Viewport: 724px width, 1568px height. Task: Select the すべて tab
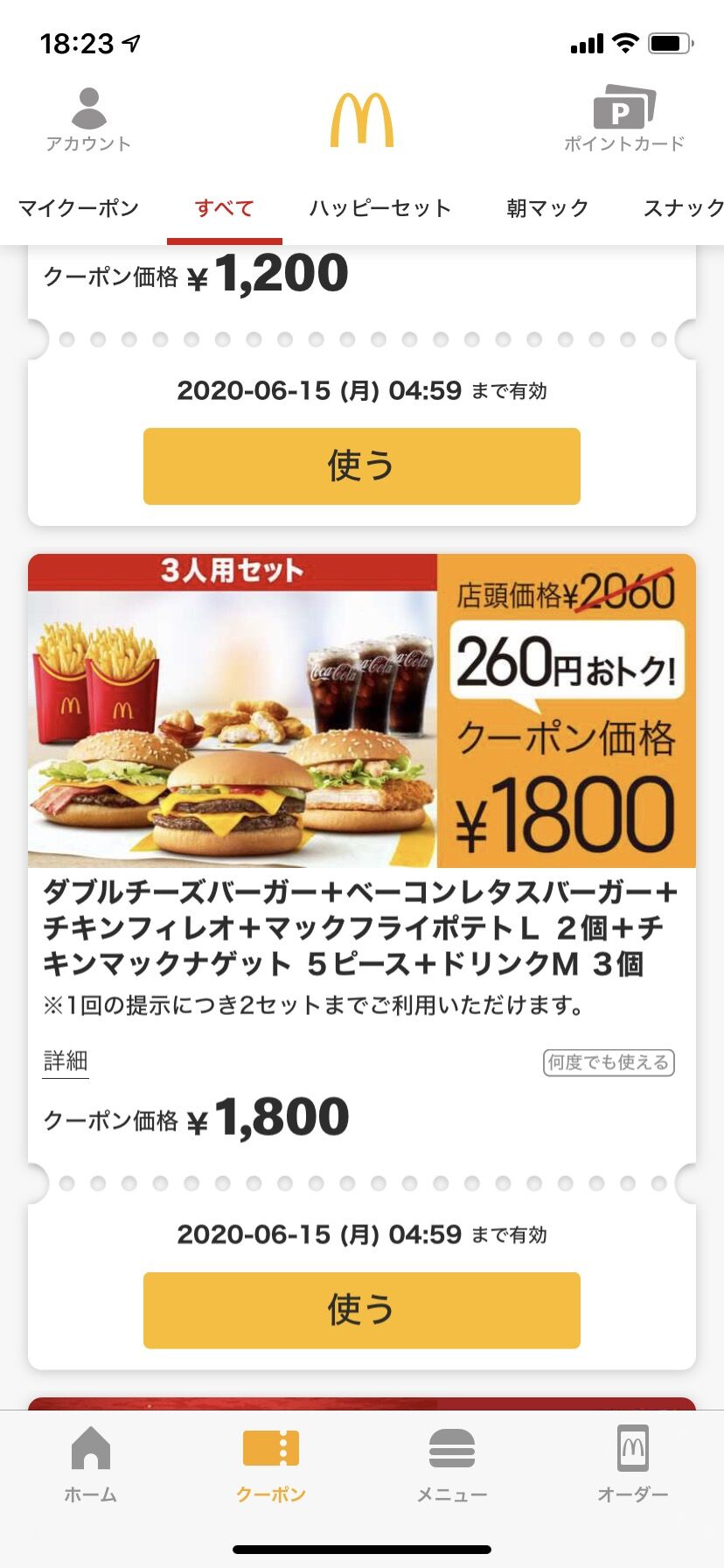pyautogui.click(x=225, y=208)
